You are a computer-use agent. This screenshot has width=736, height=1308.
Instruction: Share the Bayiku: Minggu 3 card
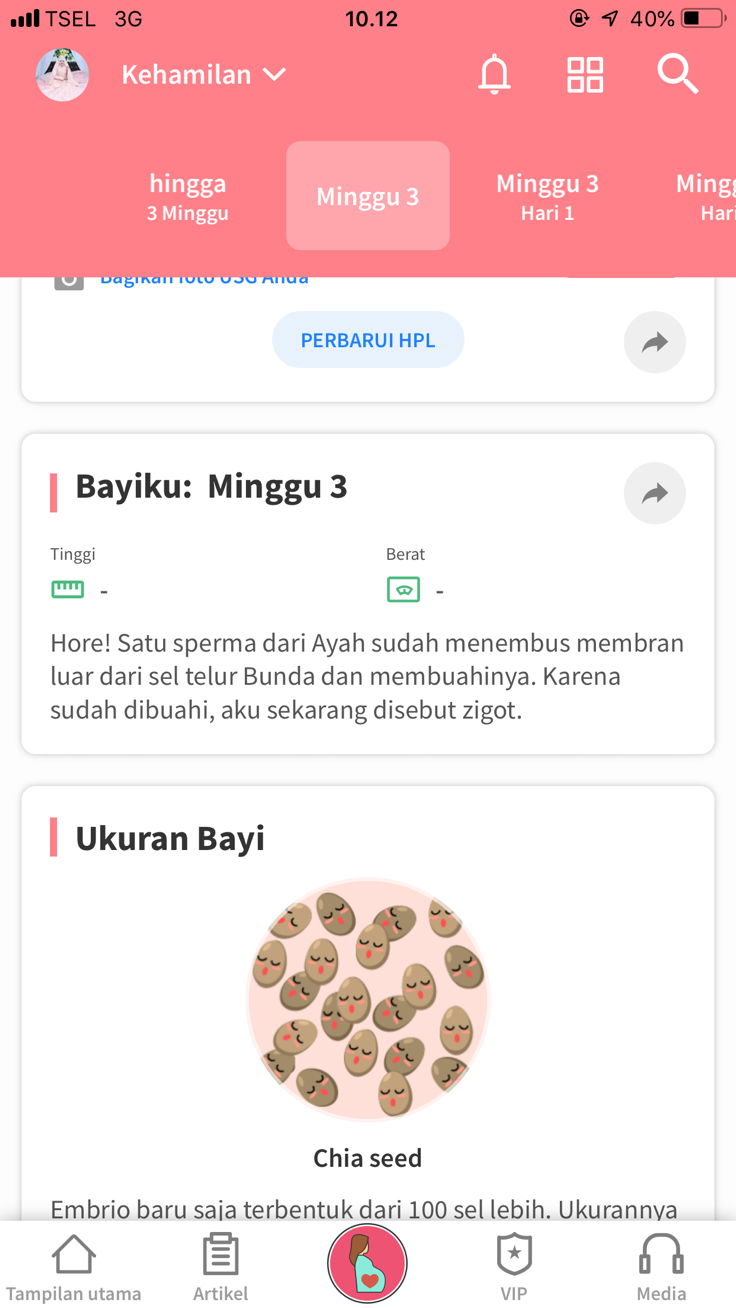654,493
